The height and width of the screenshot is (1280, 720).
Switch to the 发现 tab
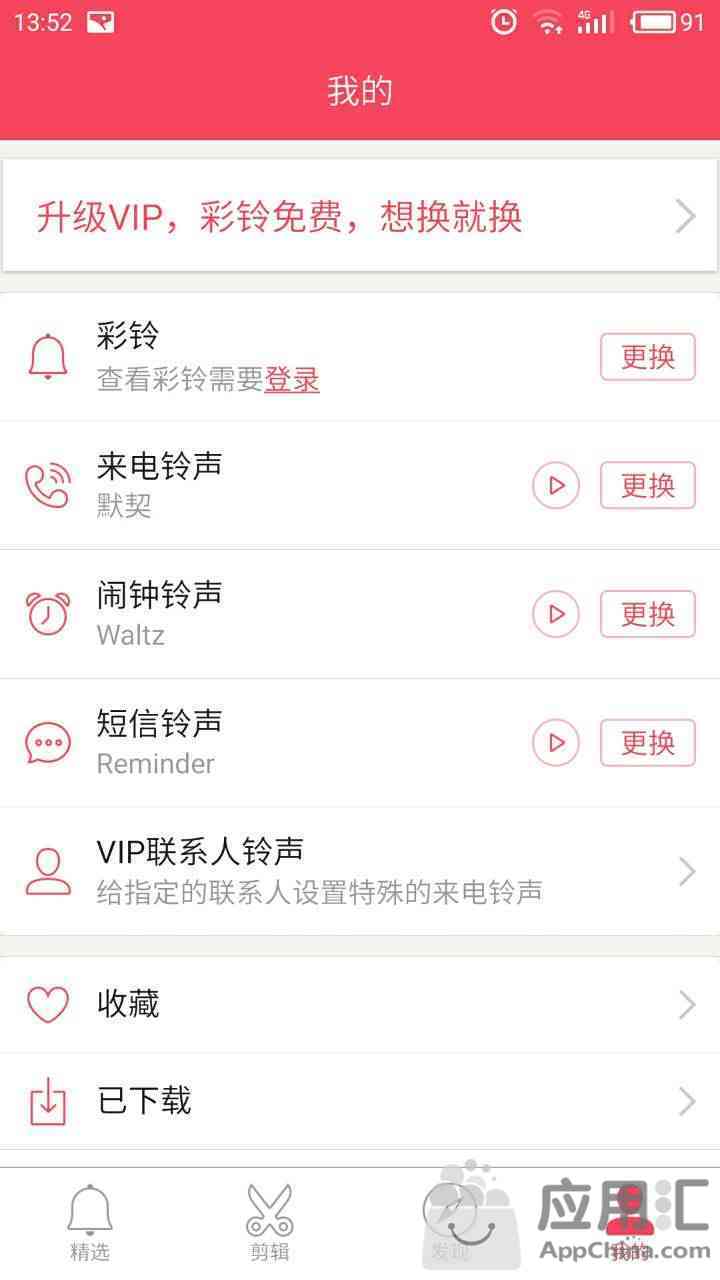(450, 1223)
